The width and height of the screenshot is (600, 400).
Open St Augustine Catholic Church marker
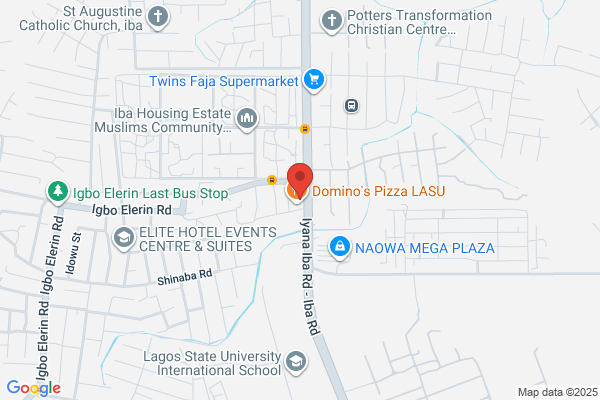158,18
